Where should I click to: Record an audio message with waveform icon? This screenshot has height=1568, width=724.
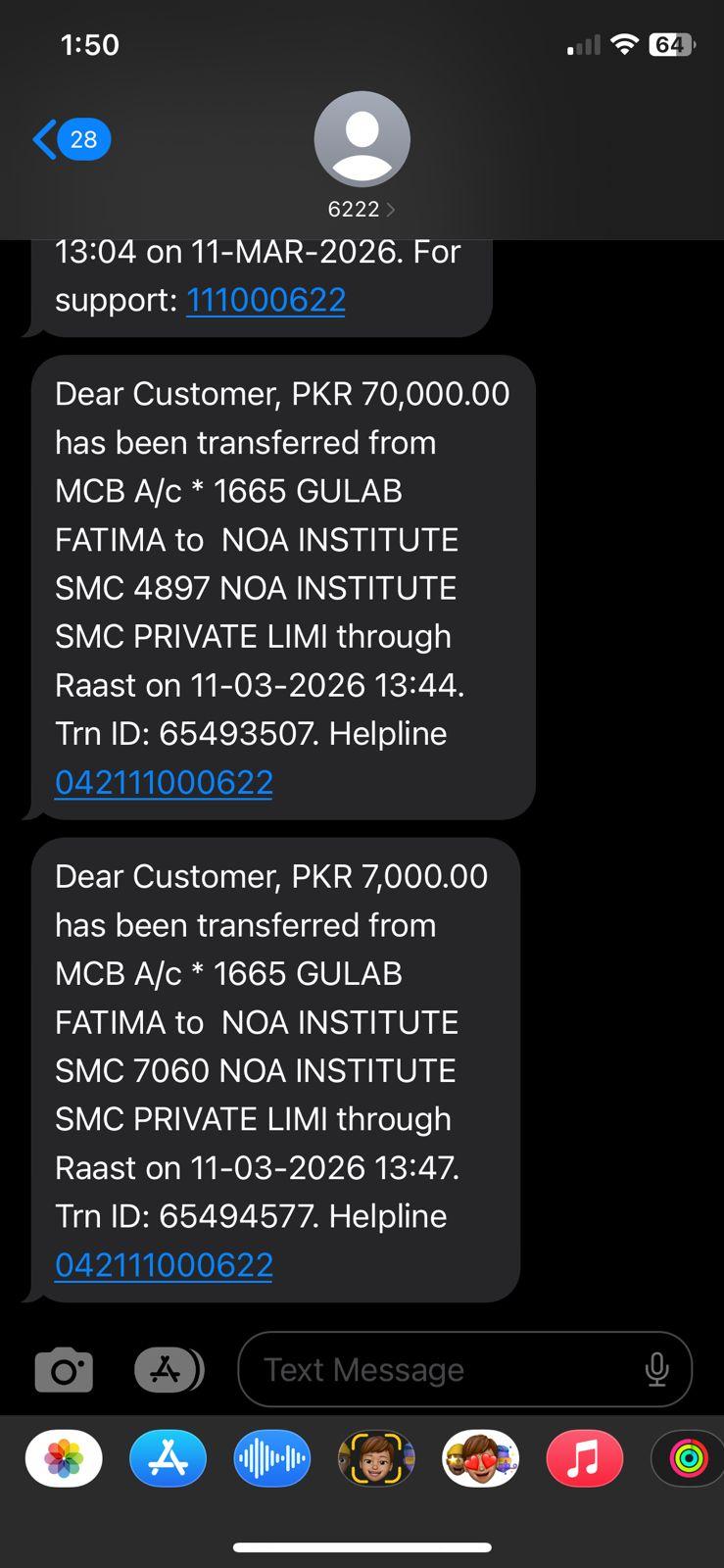271,1459
